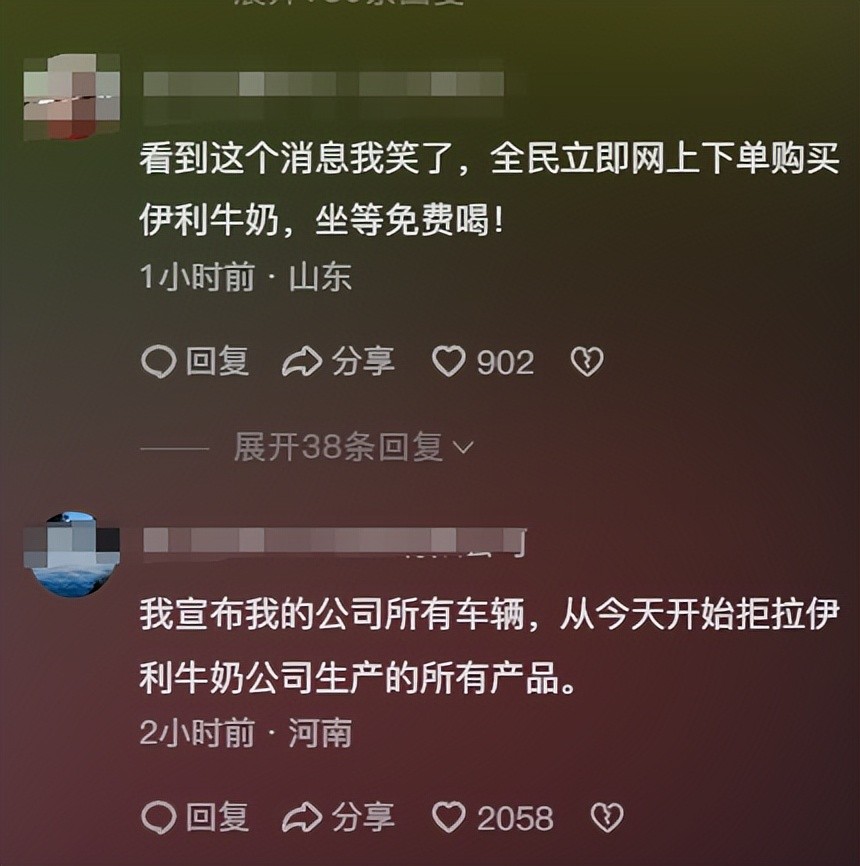
Task: Dislike the Henan comment about company vehicles
Action: pyautogui.click(x=605, y=818)
